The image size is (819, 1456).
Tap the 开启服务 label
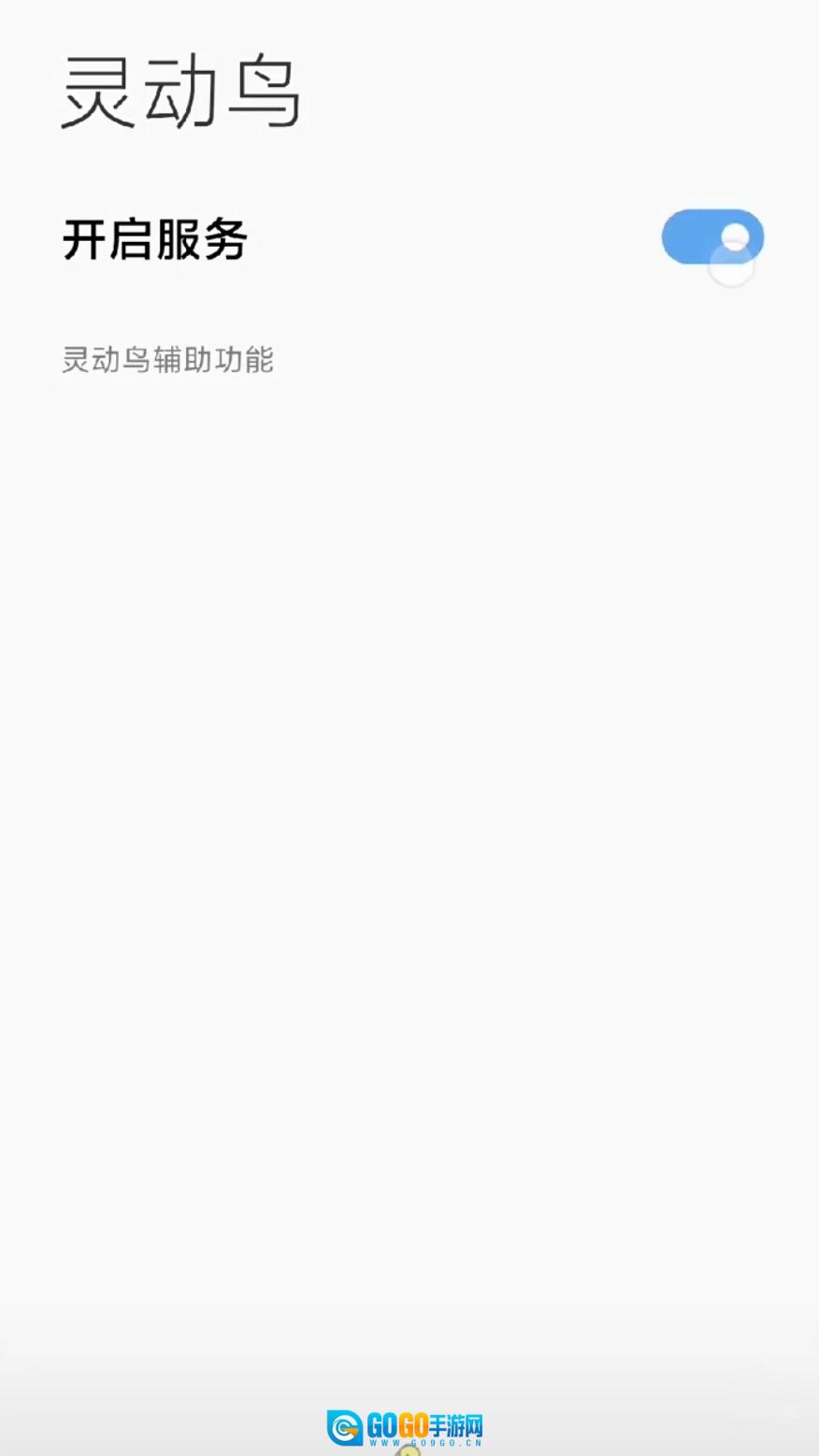155,240
